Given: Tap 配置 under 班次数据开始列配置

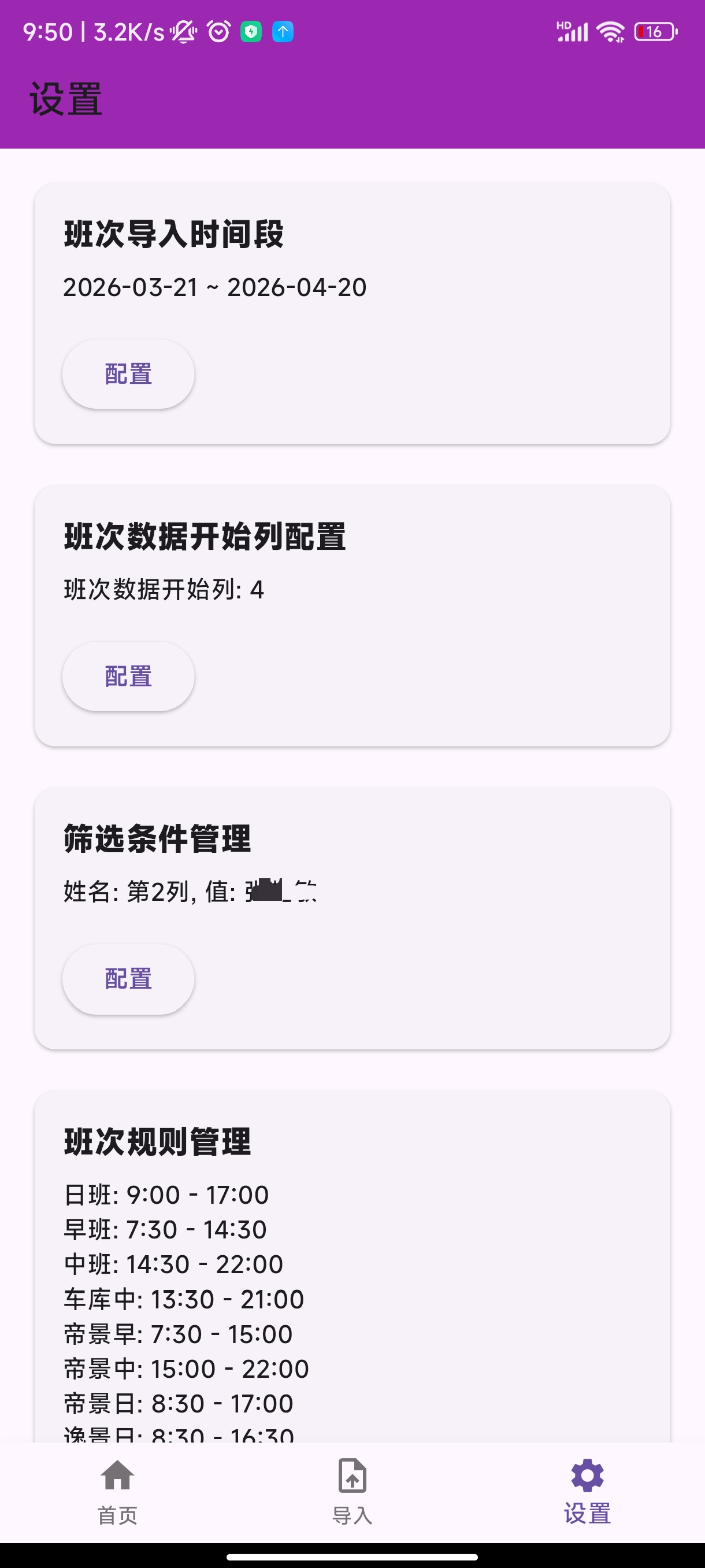Looking at the screenshot, I should 128,676.
